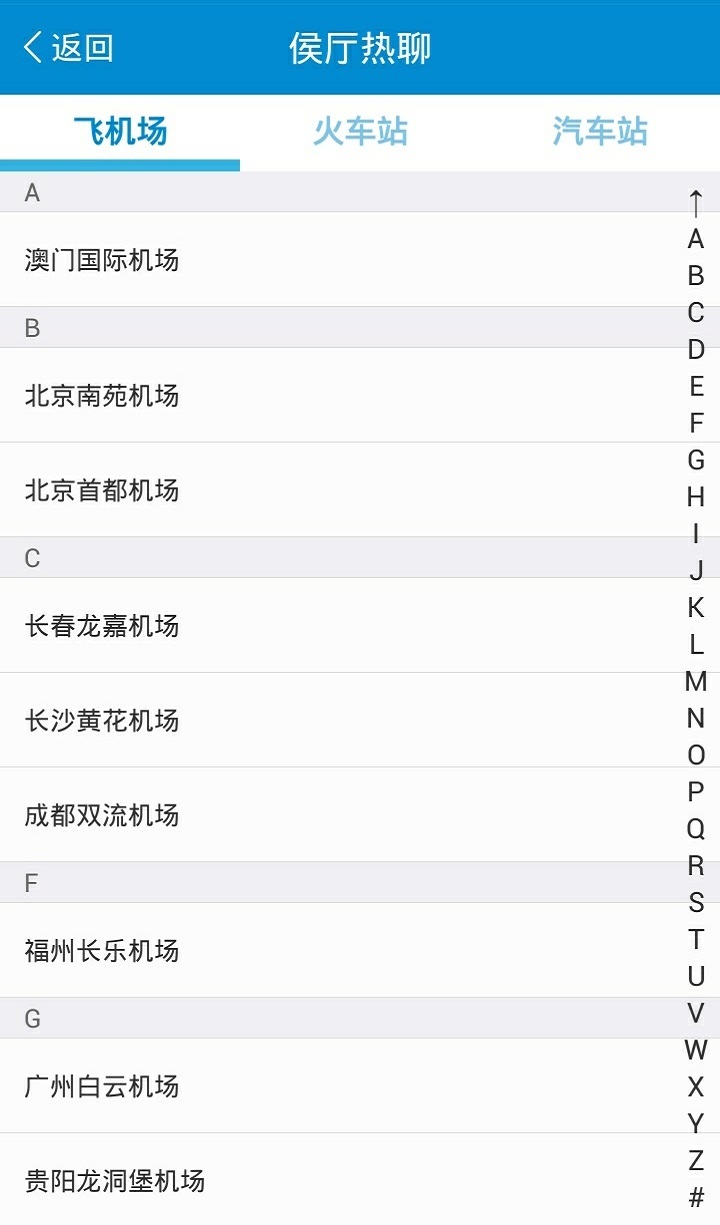Jump to letter H in index
This screenshot has width=720, height=1225.
point(696,496)
